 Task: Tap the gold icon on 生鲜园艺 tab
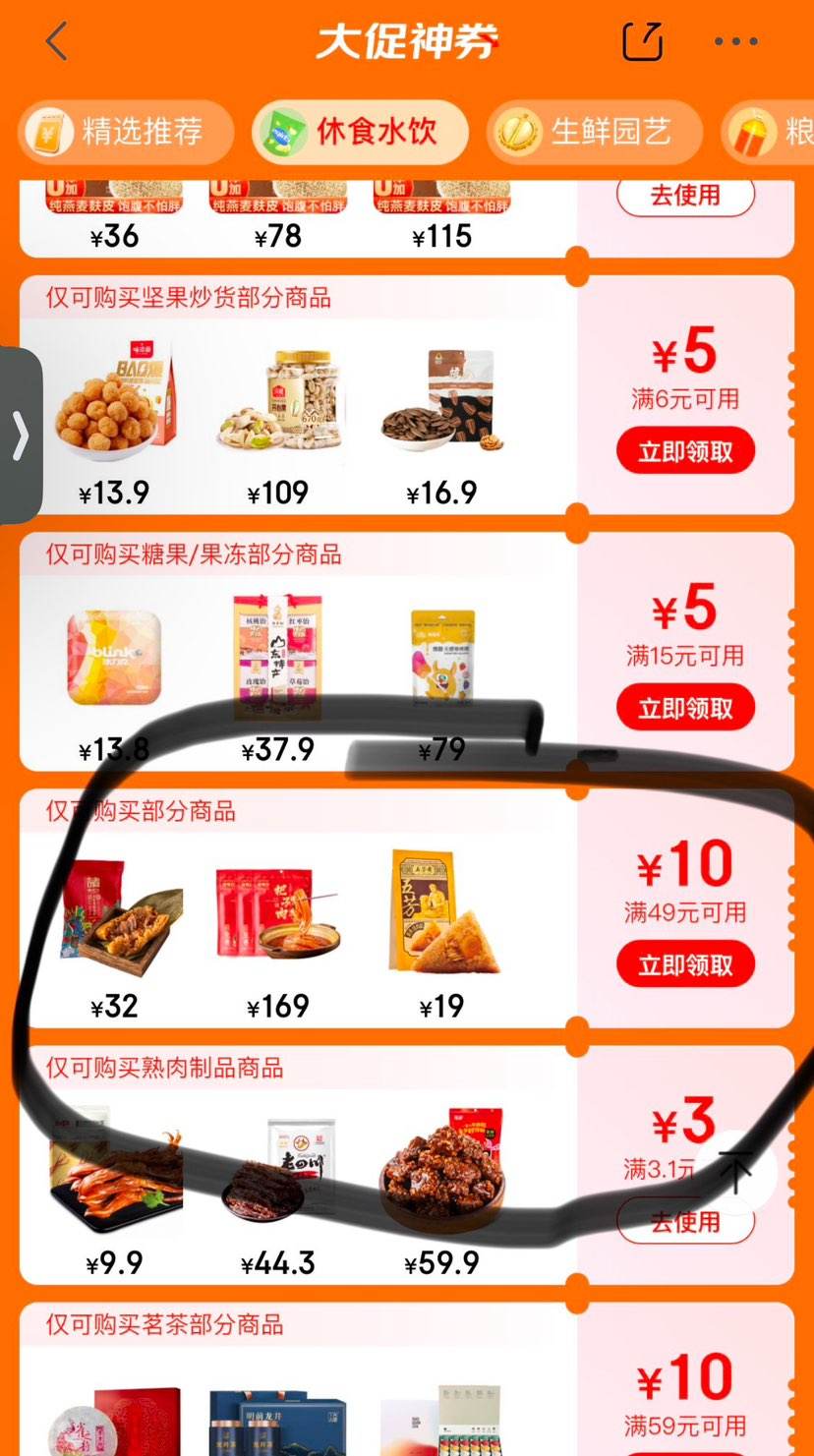521,131
